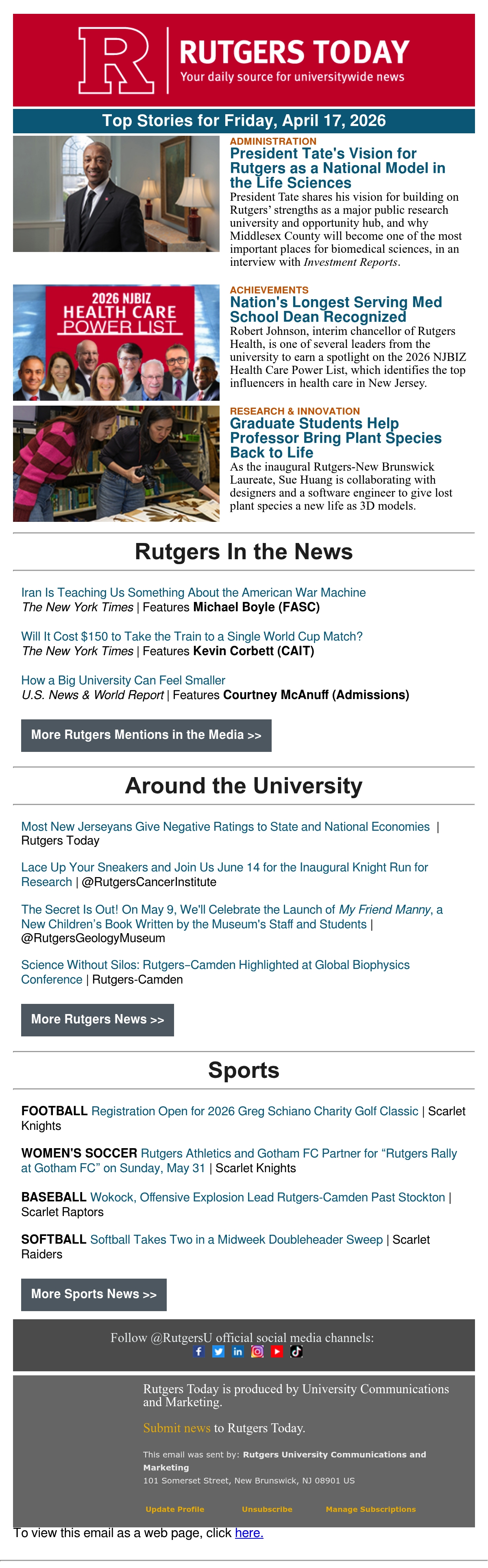View this email as a web page
Screen dimensions: 488x1568
[x=249, y=1533]
